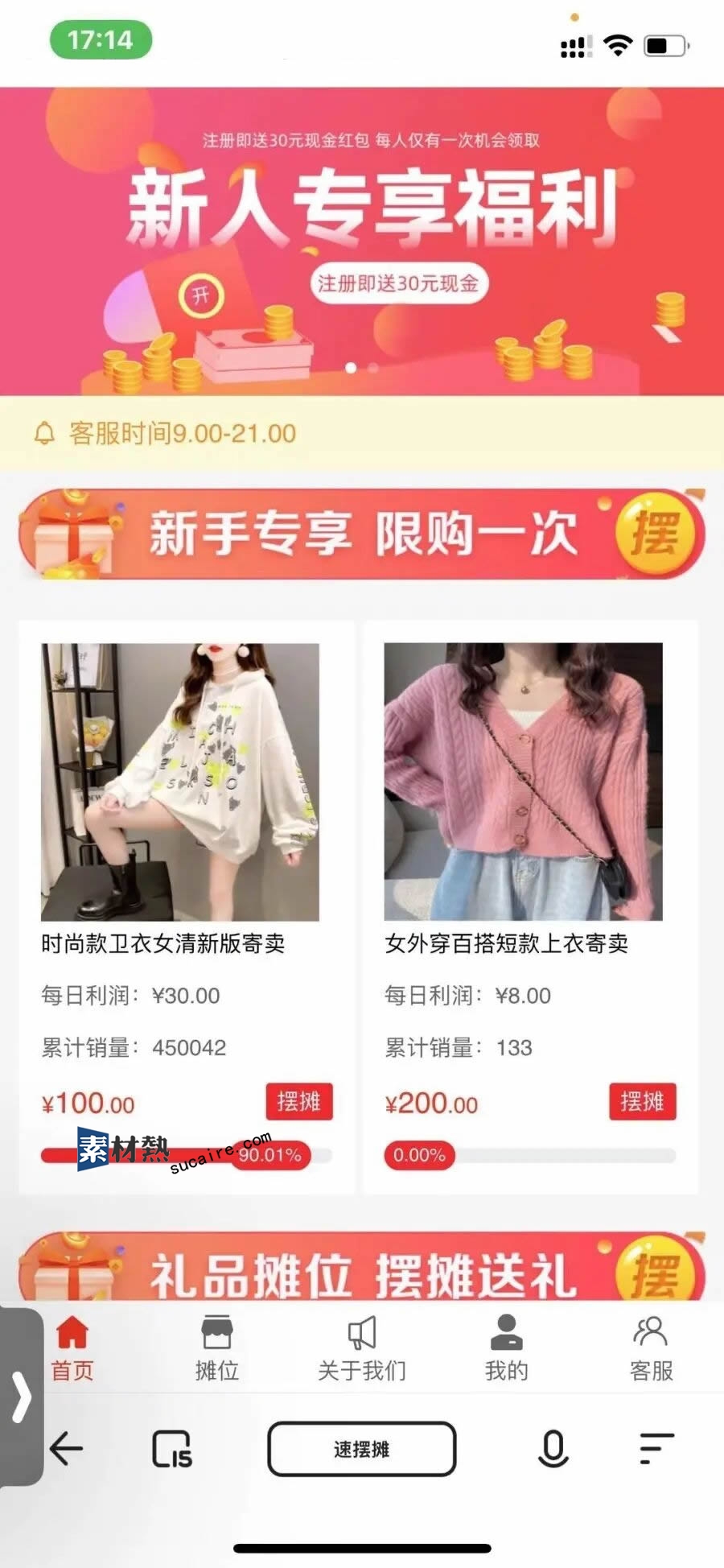Open the 客服 tab
Image resolution: width=724 pixels, height=1568 pixels.
[651, 1349]
